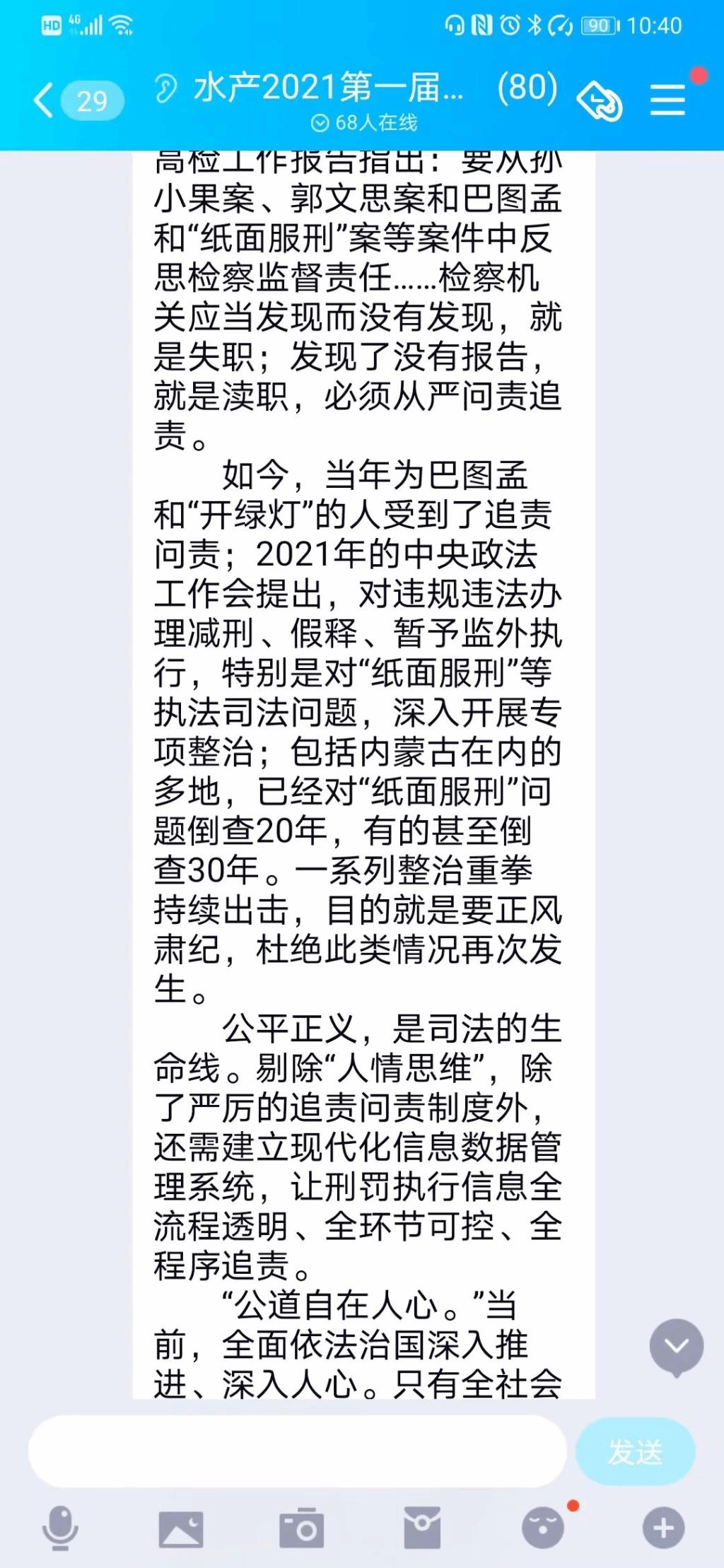Open the group menu icon
724x1568 pixels.
pyautogui.click(x=667, y=99)
